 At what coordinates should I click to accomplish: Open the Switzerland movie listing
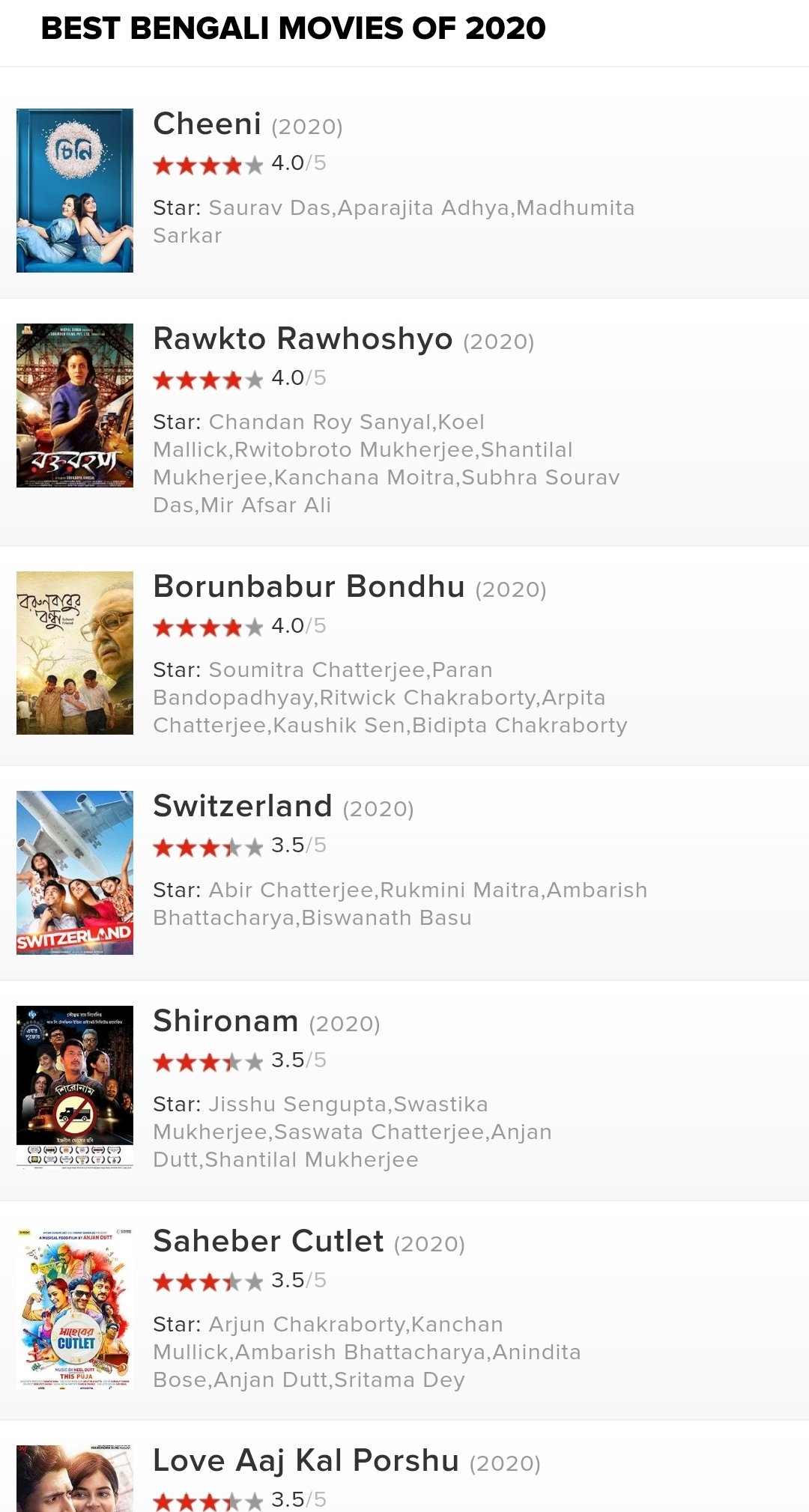[x=243, y=807]
